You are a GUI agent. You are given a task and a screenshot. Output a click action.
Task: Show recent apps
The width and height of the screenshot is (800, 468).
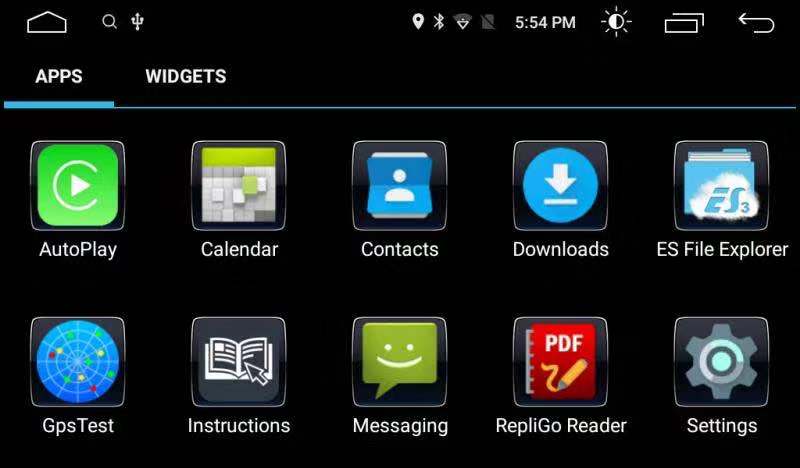click(x=684, y=22)
